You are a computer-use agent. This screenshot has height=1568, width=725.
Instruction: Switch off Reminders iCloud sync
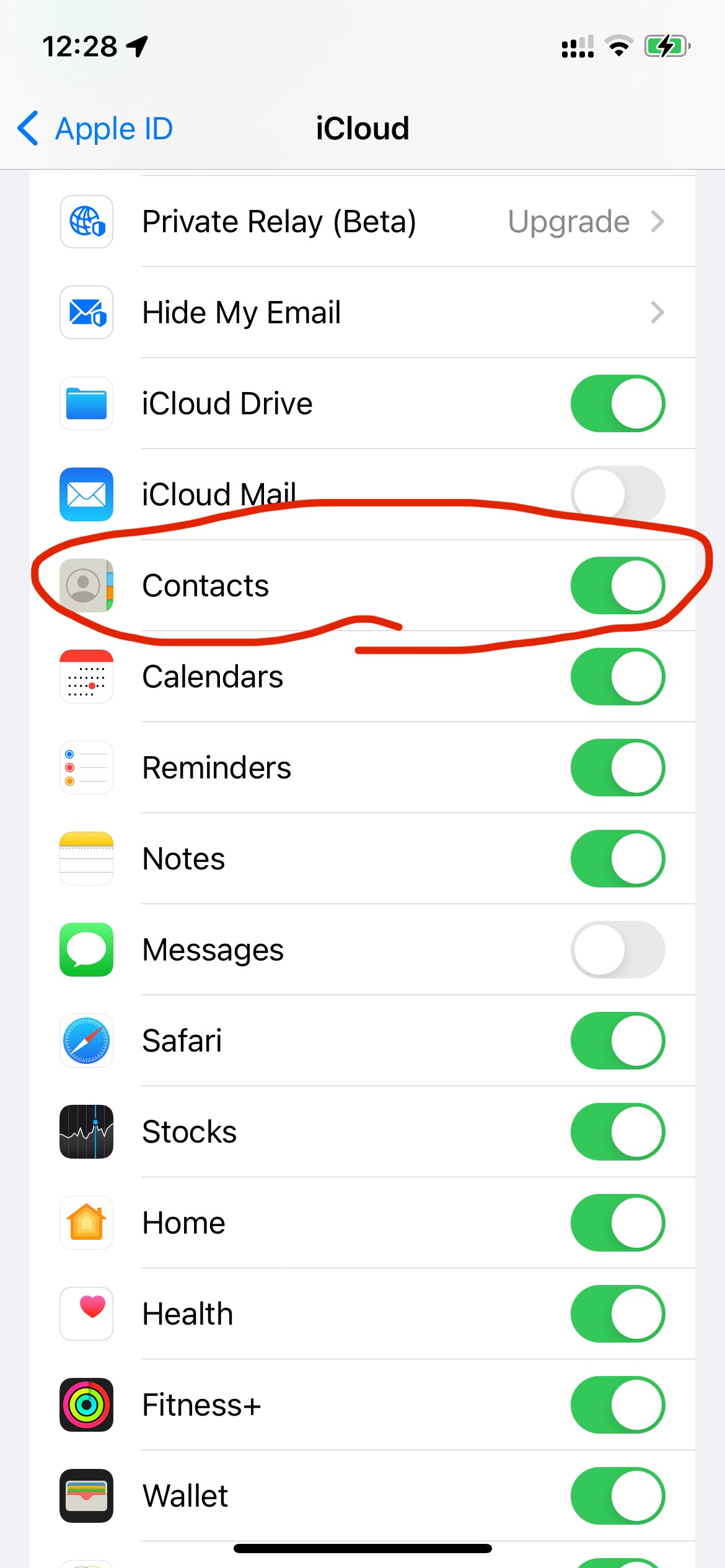617,768
